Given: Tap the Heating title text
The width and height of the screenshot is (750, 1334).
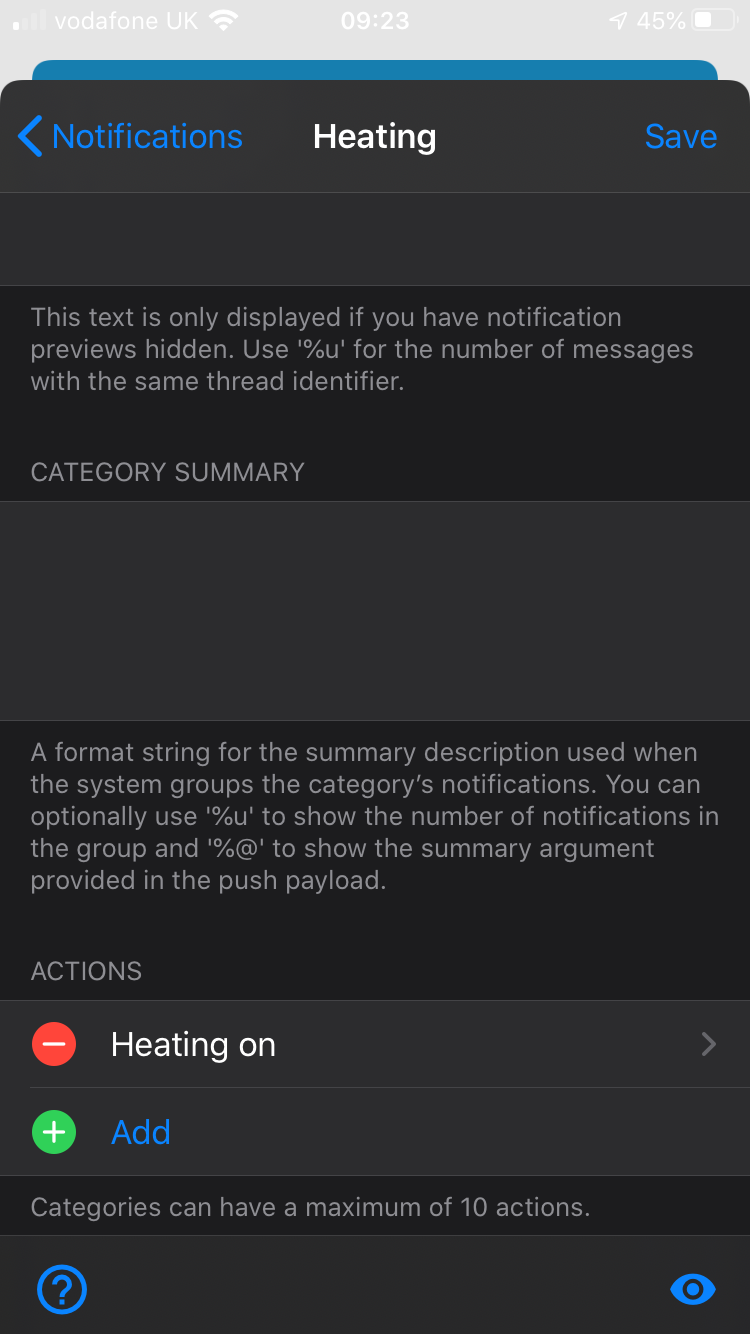Looking at the screenshot, I should tap(375, 136).
